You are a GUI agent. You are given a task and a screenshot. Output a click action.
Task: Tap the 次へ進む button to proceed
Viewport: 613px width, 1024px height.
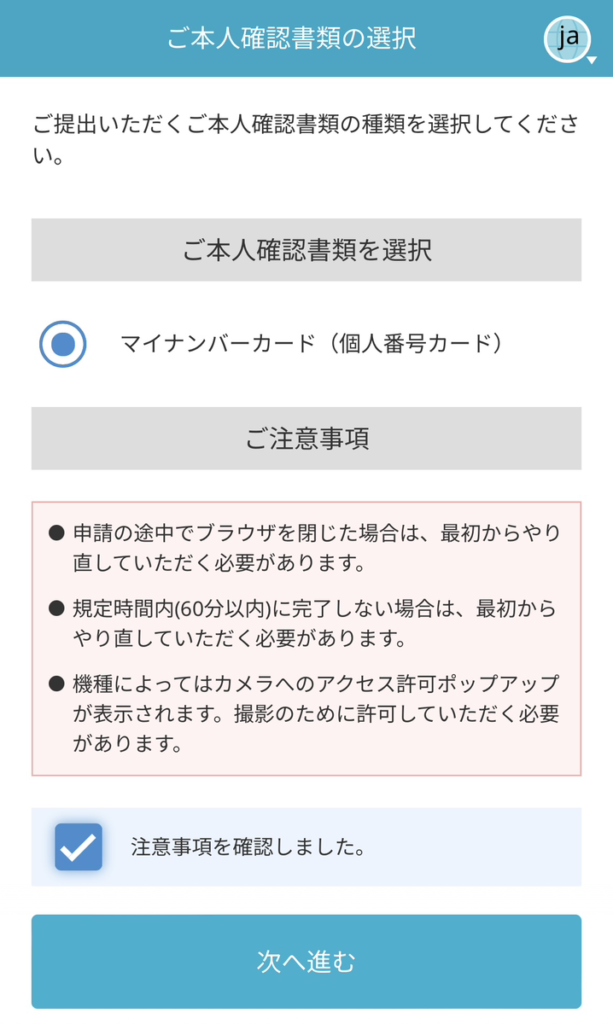(x=306, y=961)
